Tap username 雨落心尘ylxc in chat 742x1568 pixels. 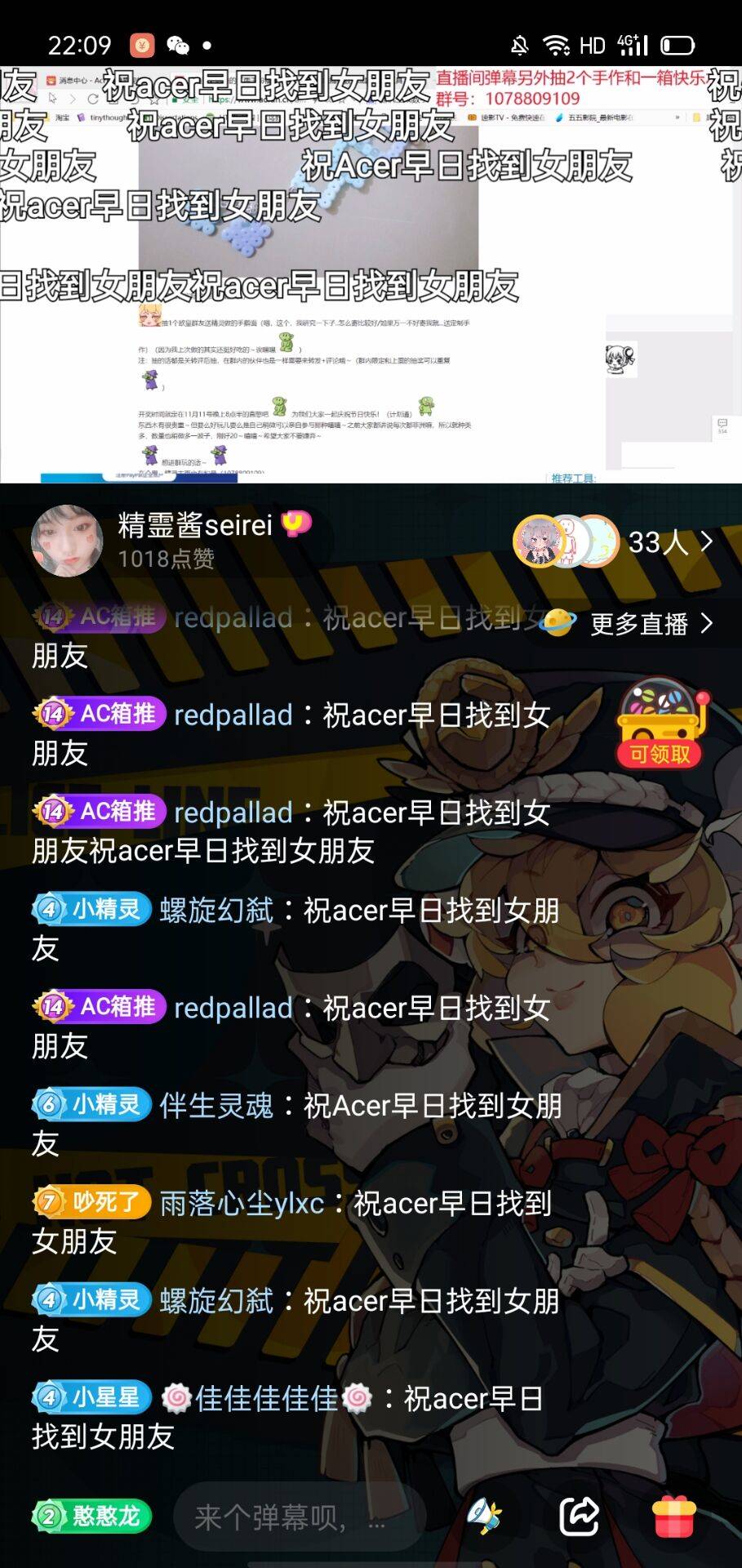[x=242, y=1203]
